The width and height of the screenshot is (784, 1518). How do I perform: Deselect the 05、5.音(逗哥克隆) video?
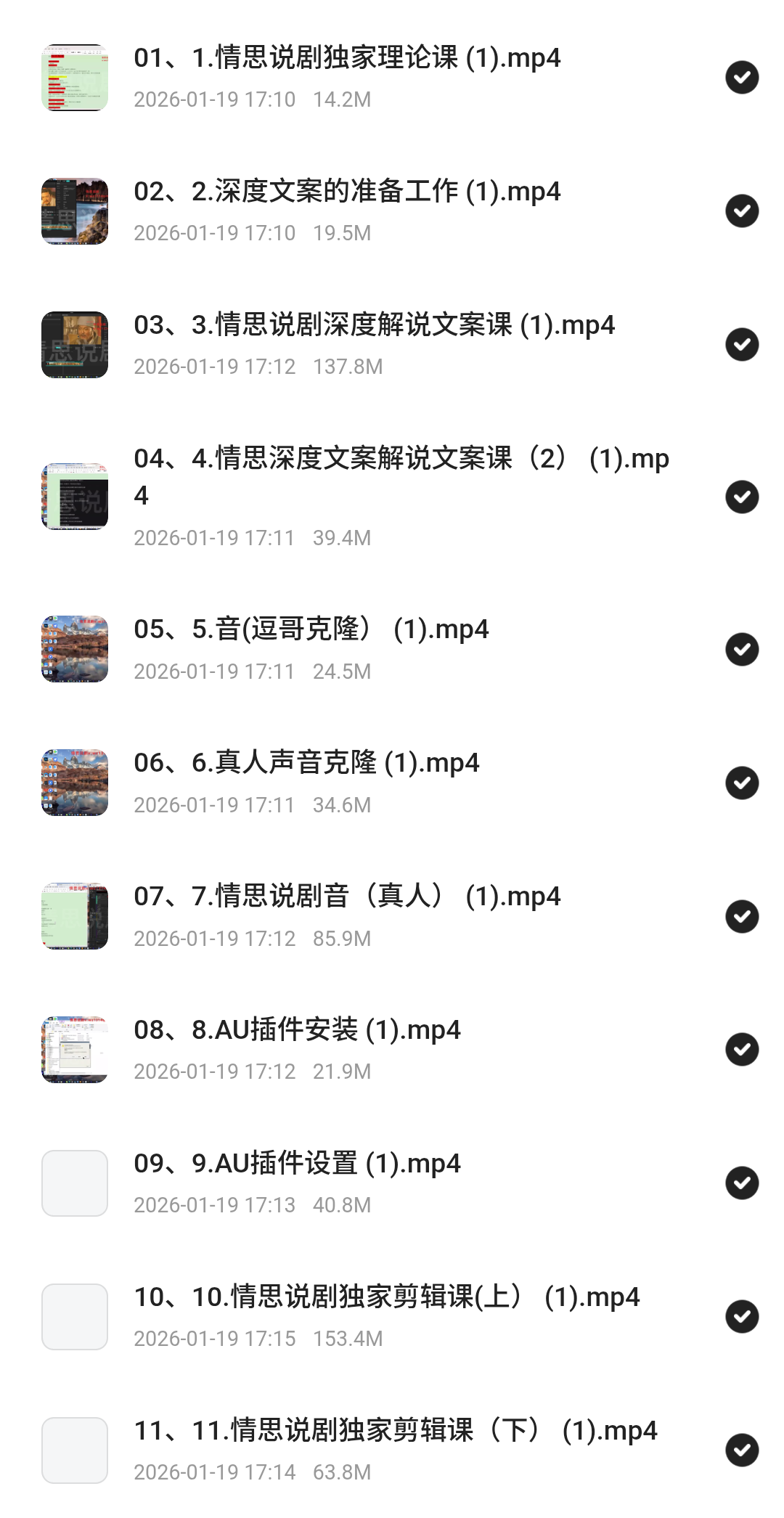tap(742, 650)
